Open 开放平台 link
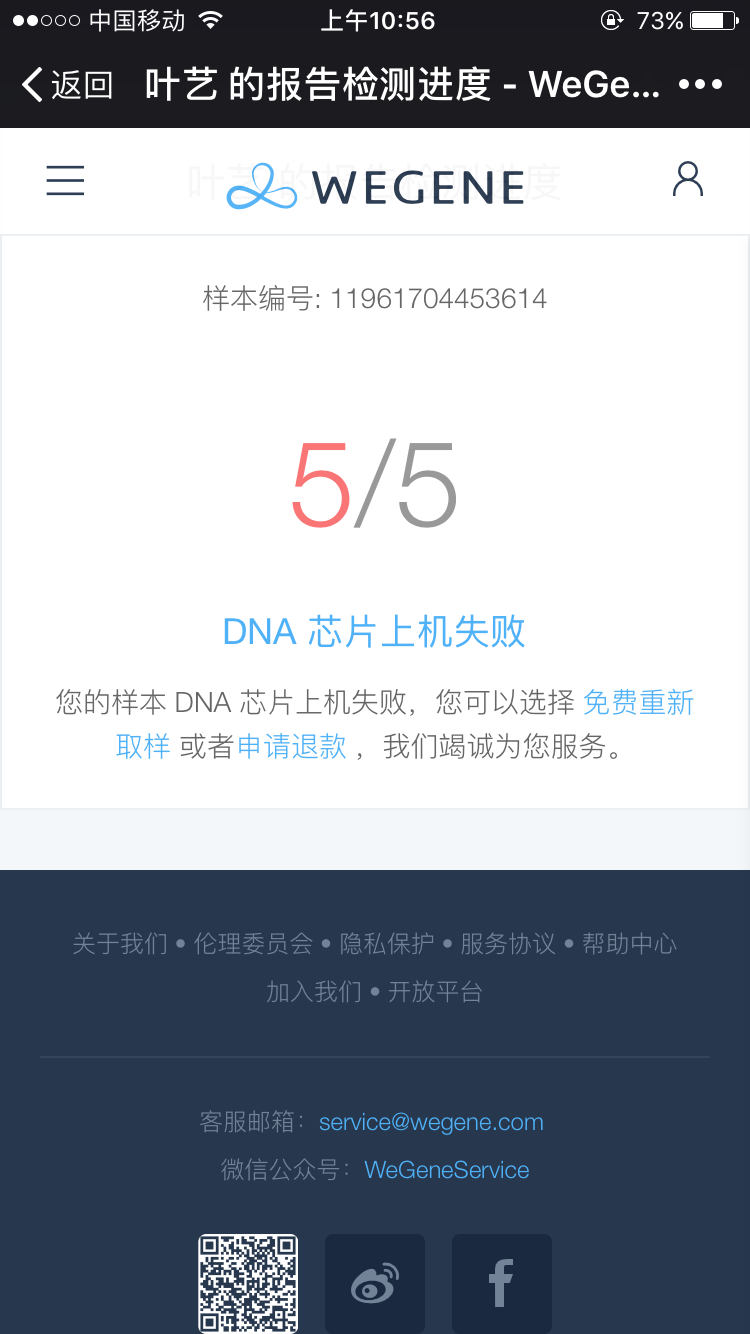This screenshot has width=750, height=1334. (x=435, y=991)
